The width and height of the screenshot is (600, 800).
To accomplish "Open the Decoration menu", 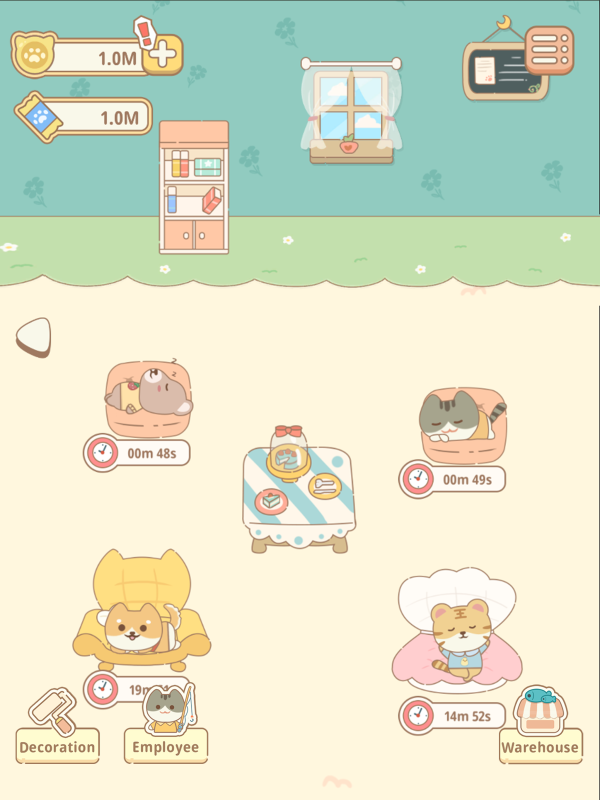I will pos(57,731).
